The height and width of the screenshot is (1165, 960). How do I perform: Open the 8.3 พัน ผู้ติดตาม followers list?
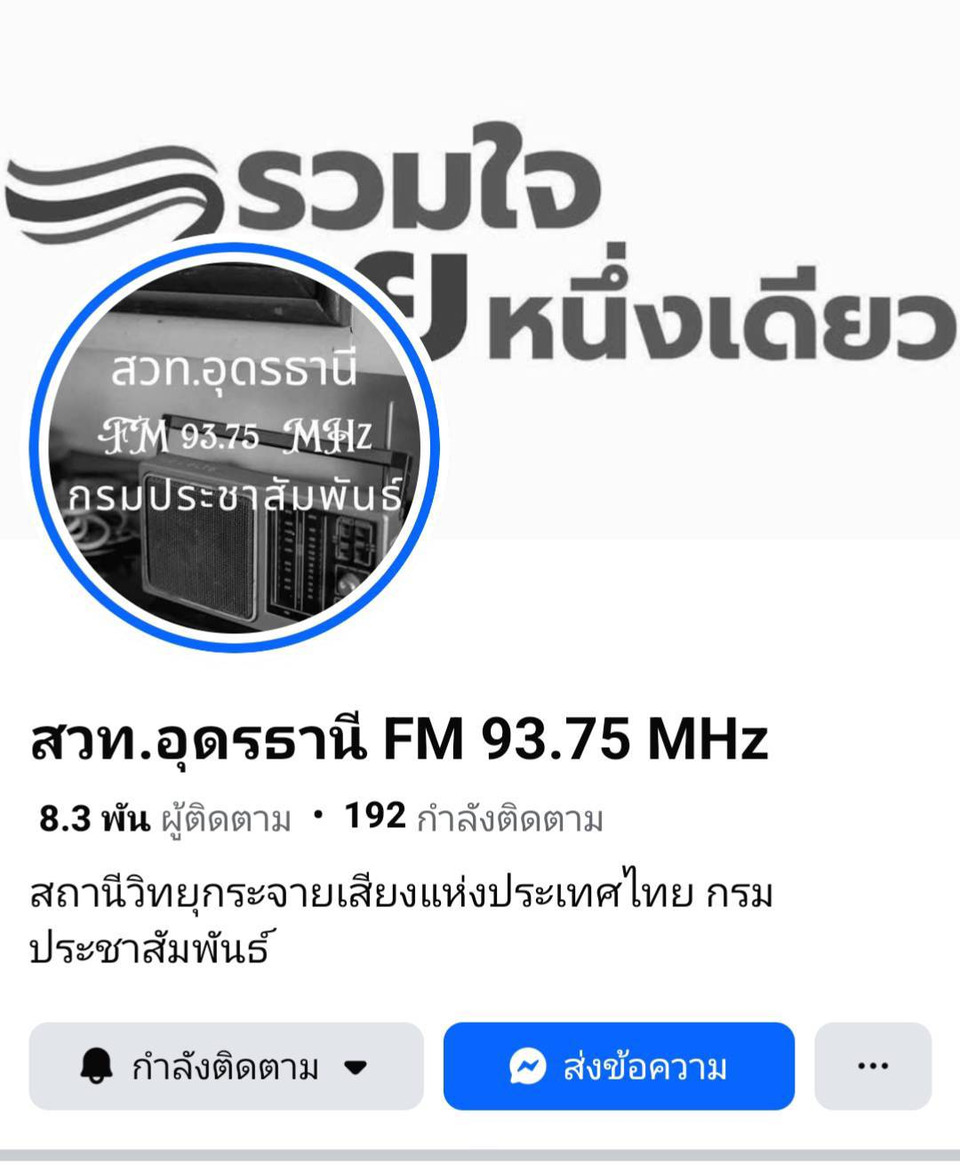click(x=166, y=820)
